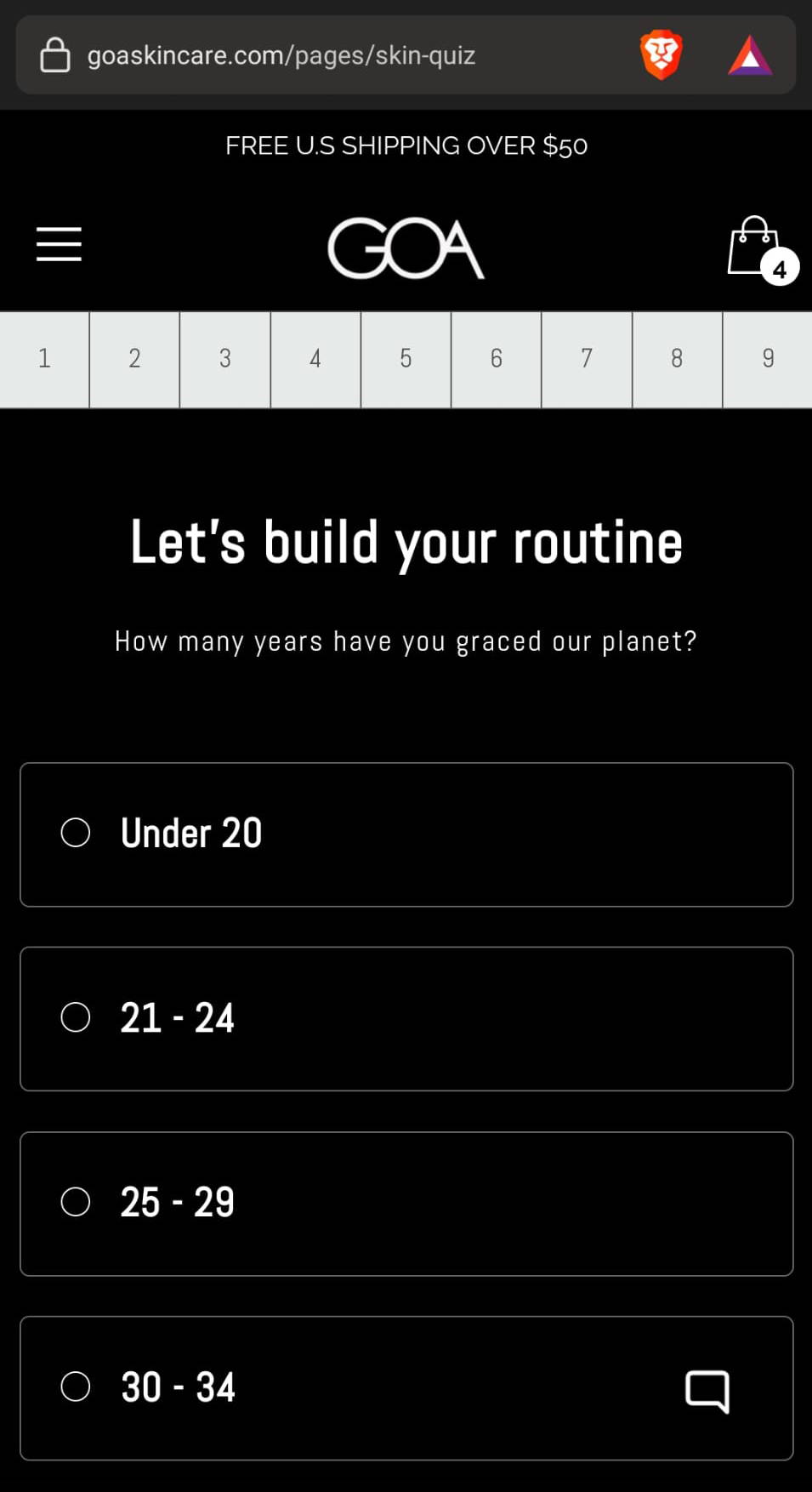812x1492 pixels.
Task: Go to quiz step 5
Action: (406, 359)
